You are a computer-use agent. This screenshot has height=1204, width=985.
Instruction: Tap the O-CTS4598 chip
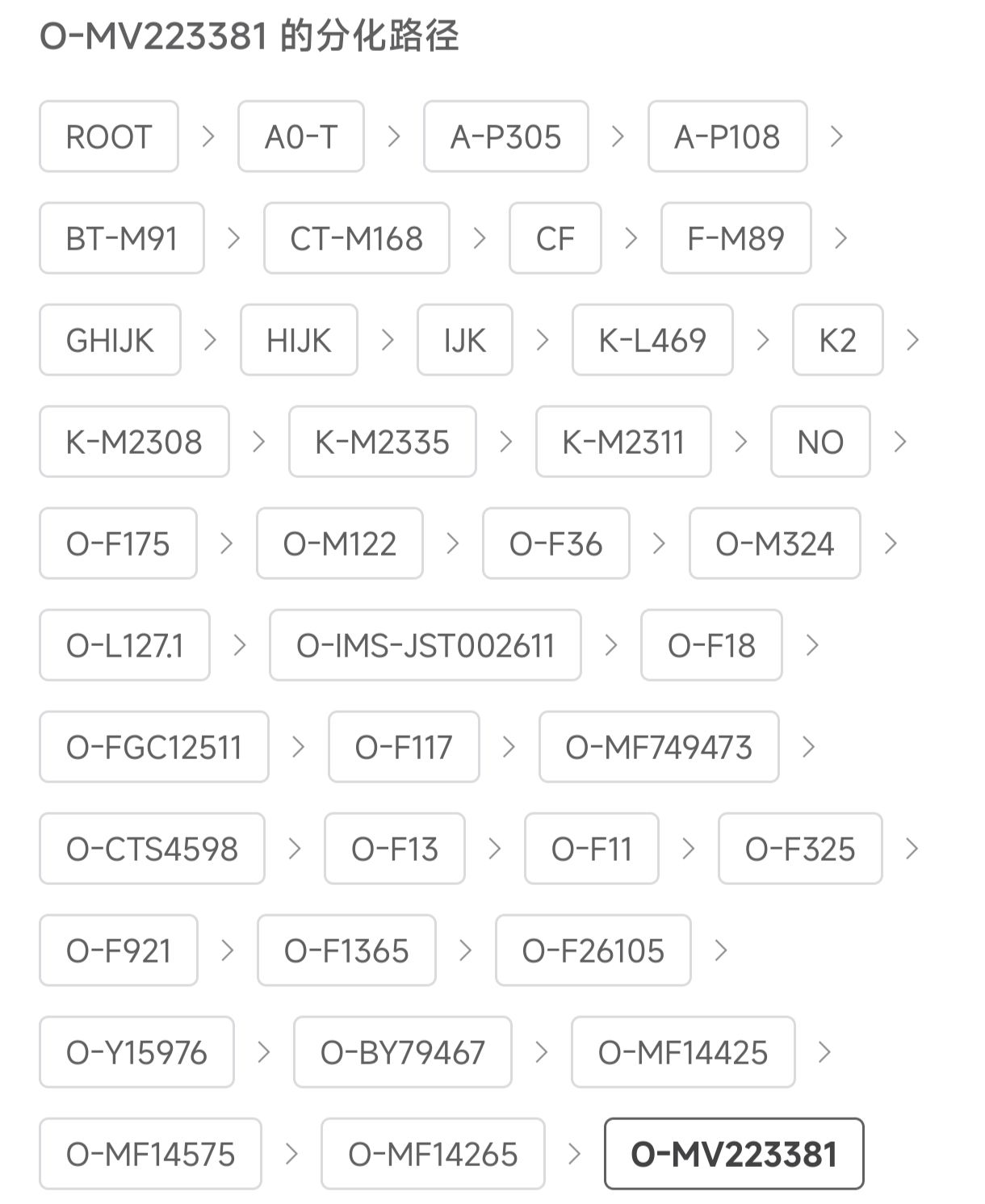152,849
